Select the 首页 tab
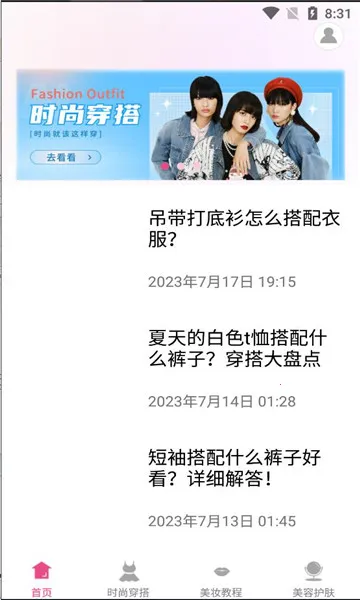Viewport: 360px width, 600px height. [41, 579]
